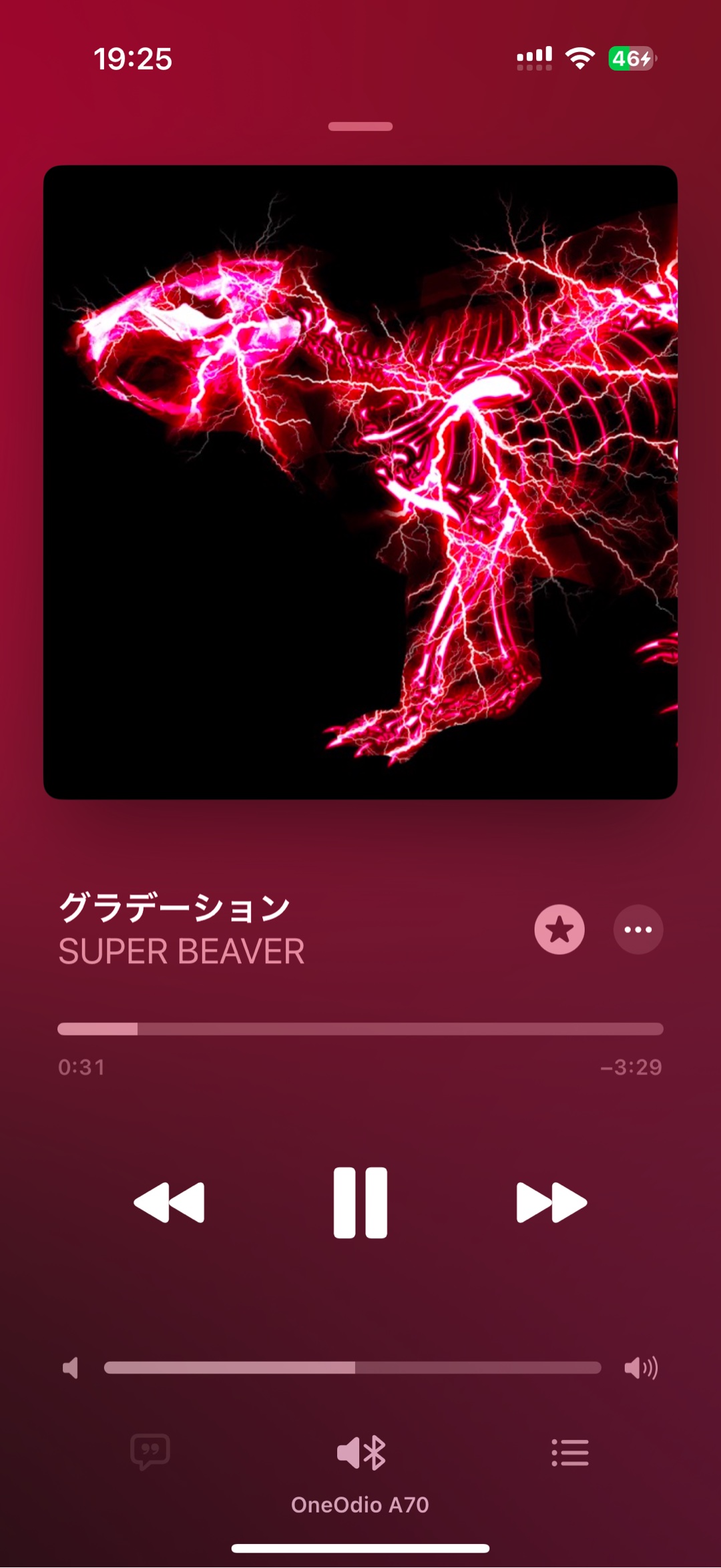Tap the song progress bar
This screenshot has width=721, height=1568.
(x=360, y=1029)
